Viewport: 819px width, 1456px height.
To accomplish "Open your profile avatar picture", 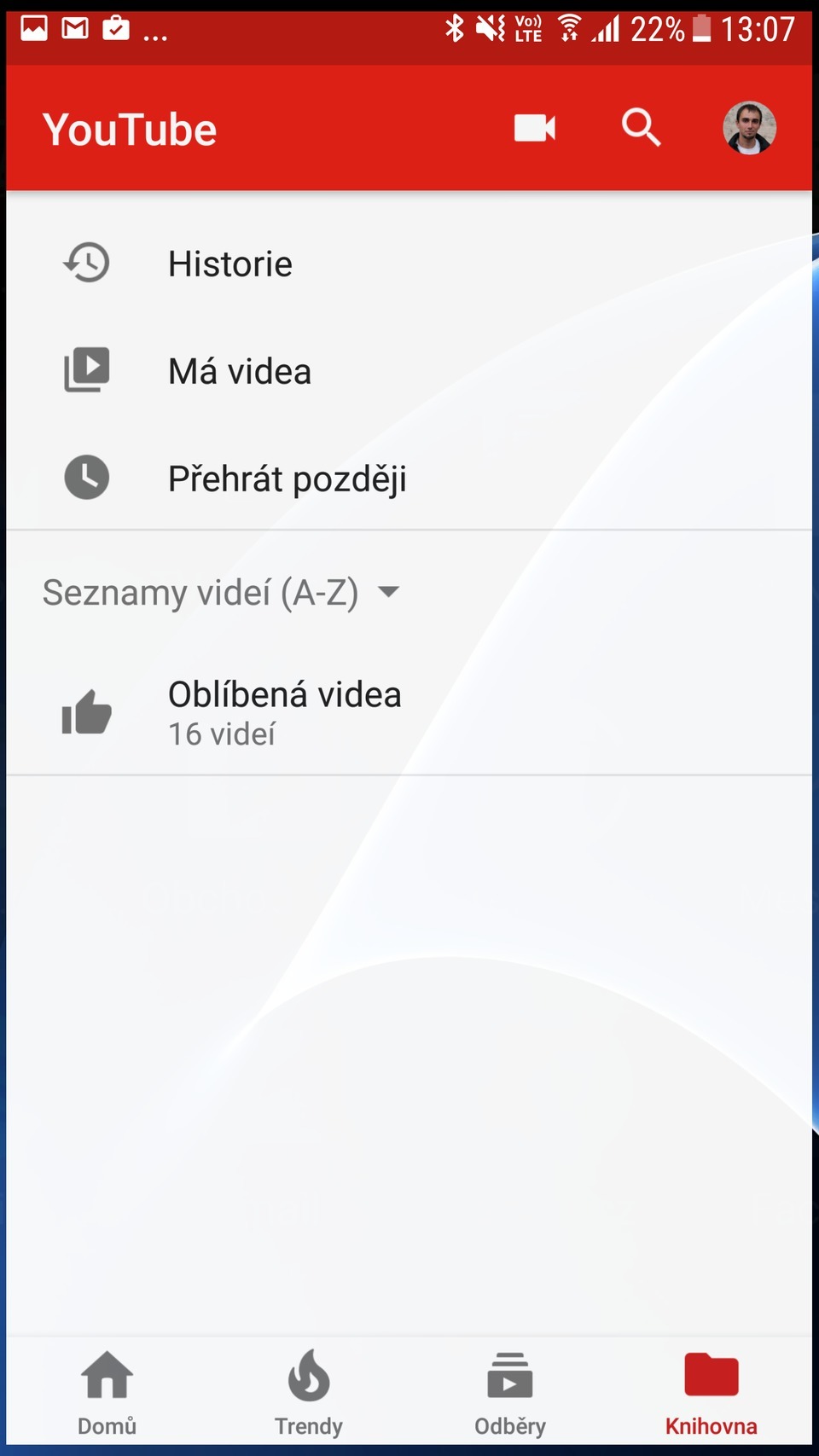I will click(x=749, y=128).
